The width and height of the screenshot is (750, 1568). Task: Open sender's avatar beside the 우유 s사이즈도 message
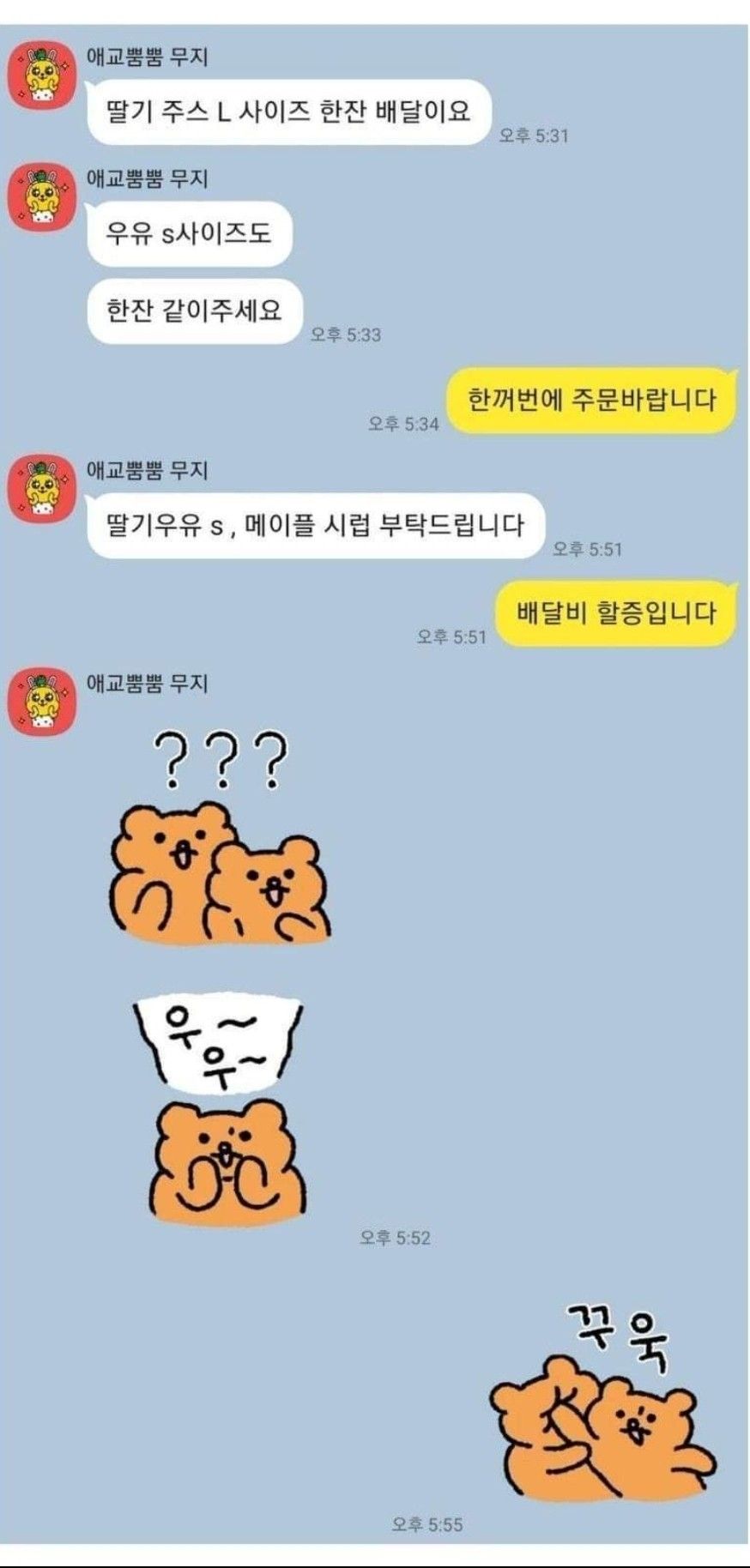coord(42,196)
